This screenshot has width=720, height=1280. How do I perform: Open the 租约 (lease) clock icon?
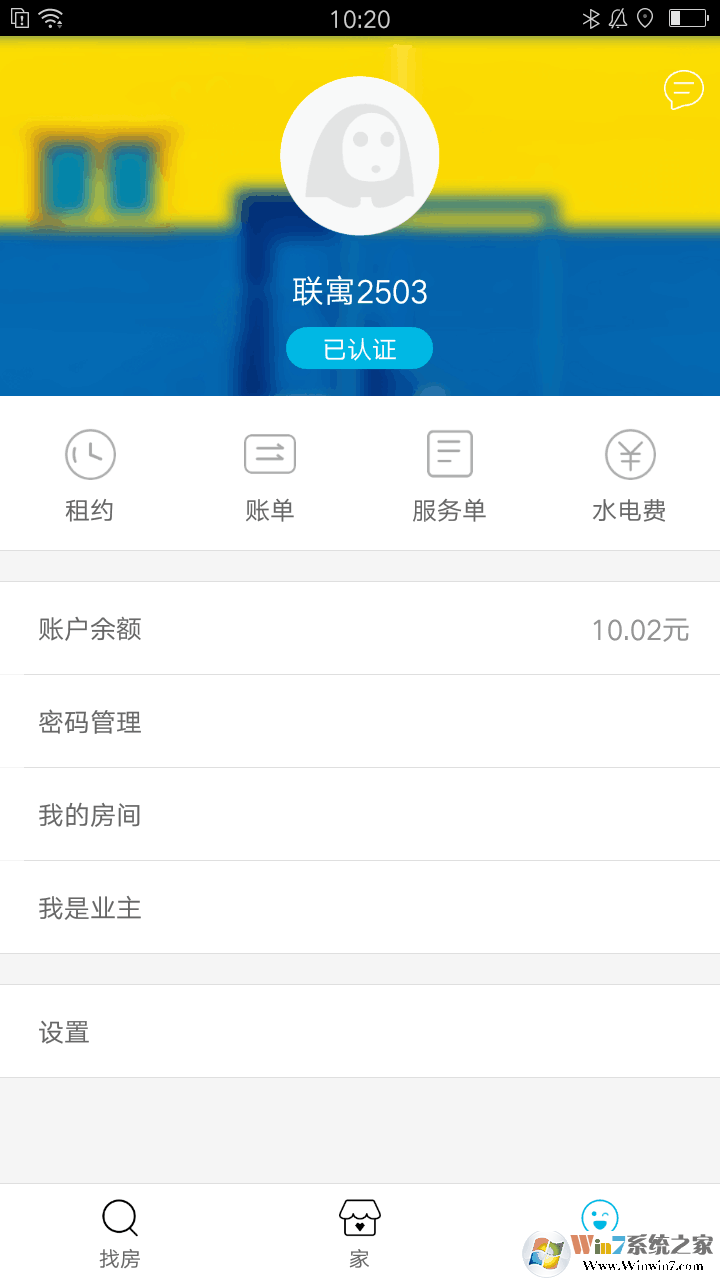90,453
